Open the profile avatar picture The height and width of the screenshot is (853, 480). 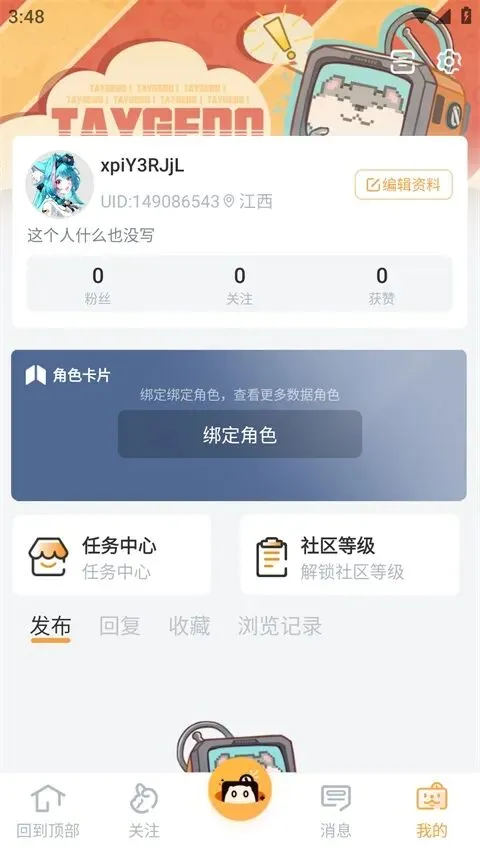pyautogui.click(x=59, y=184)
